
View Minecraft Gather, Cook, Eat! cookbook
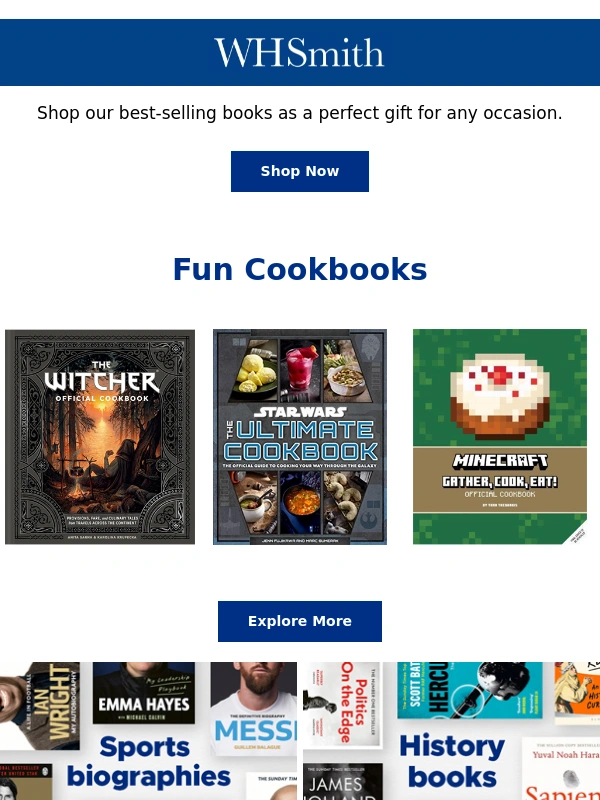500,437
